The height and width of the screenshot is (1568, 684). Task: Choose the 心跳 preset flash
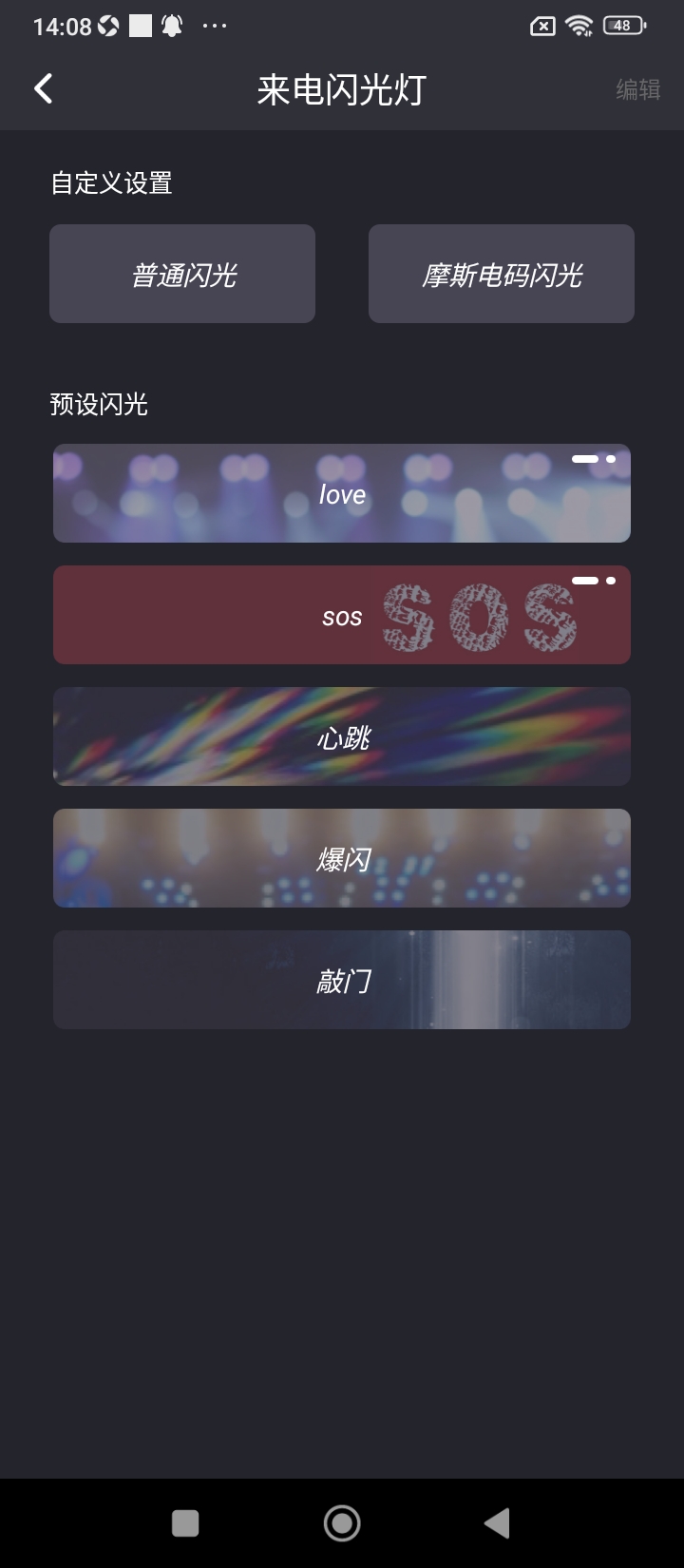(x=341, y=737)
